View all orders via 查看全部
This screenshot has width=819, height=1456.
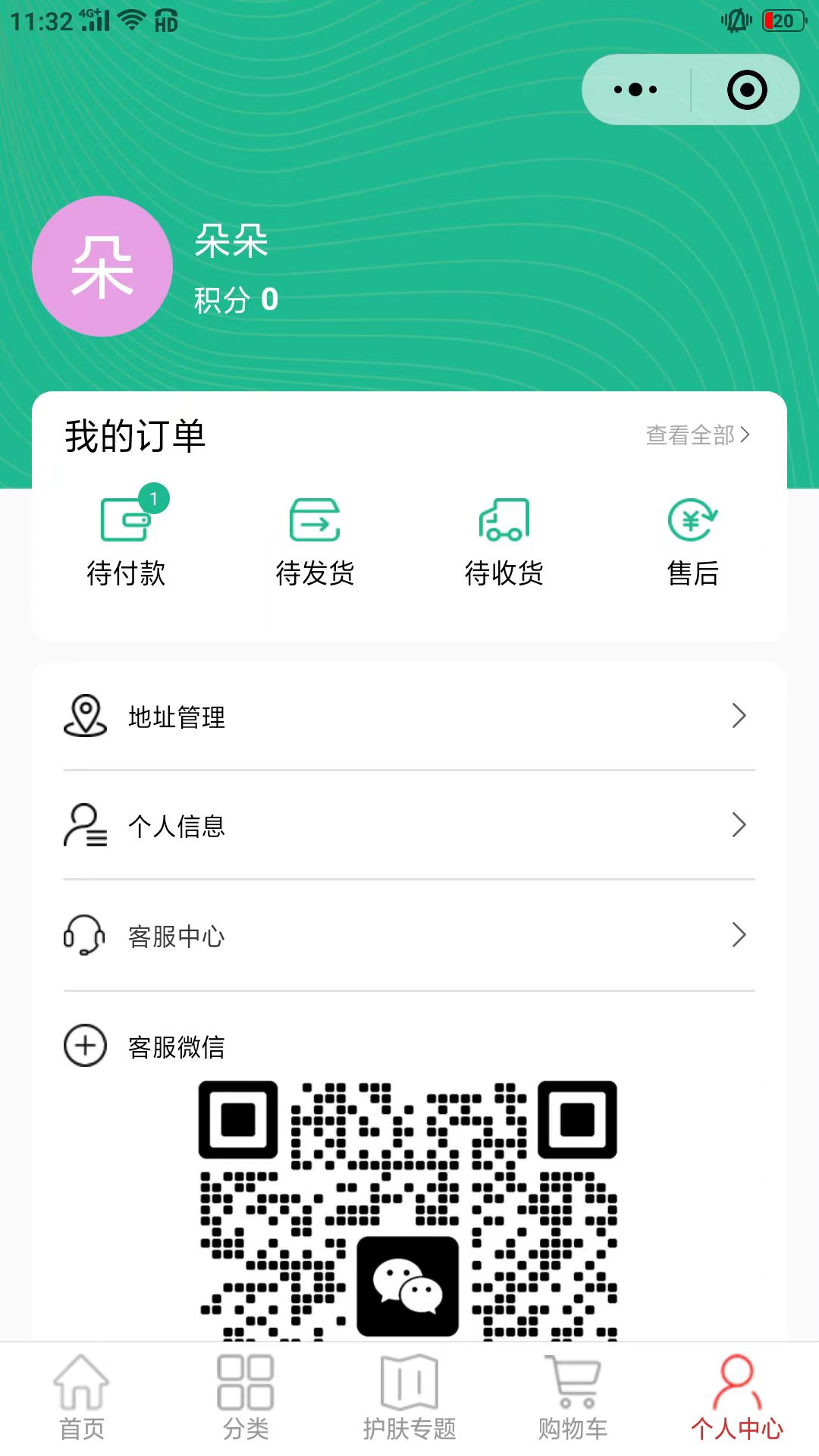point(697,435)
